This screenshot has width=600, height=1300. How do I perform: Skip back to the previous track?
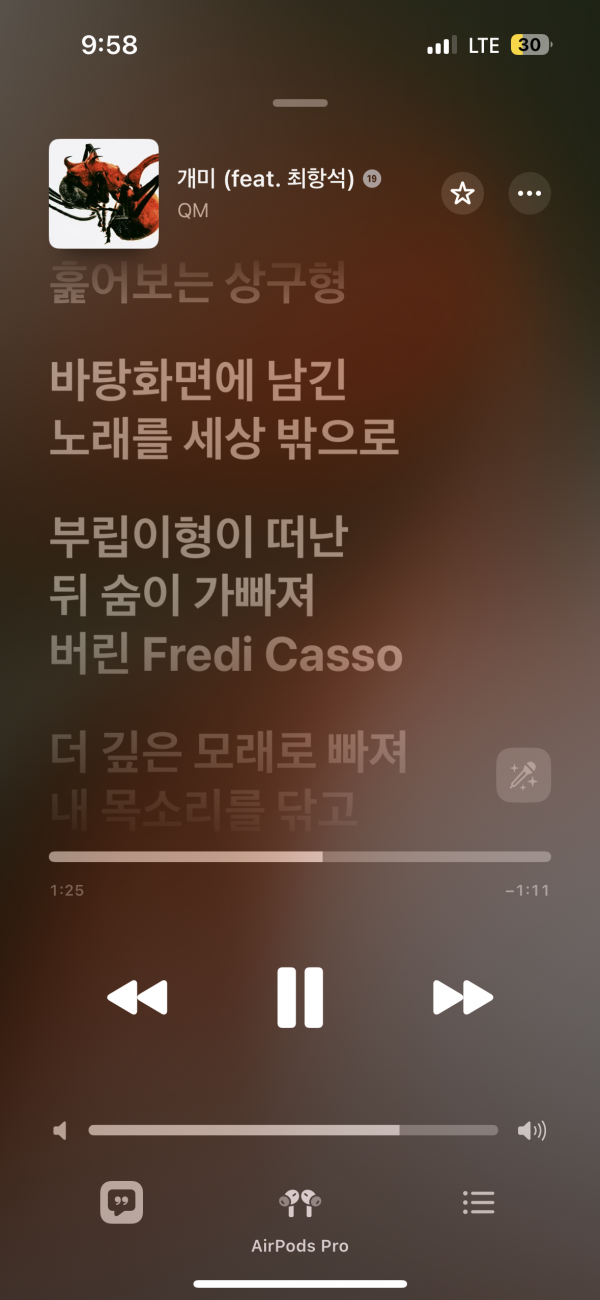tap(137, 998)
